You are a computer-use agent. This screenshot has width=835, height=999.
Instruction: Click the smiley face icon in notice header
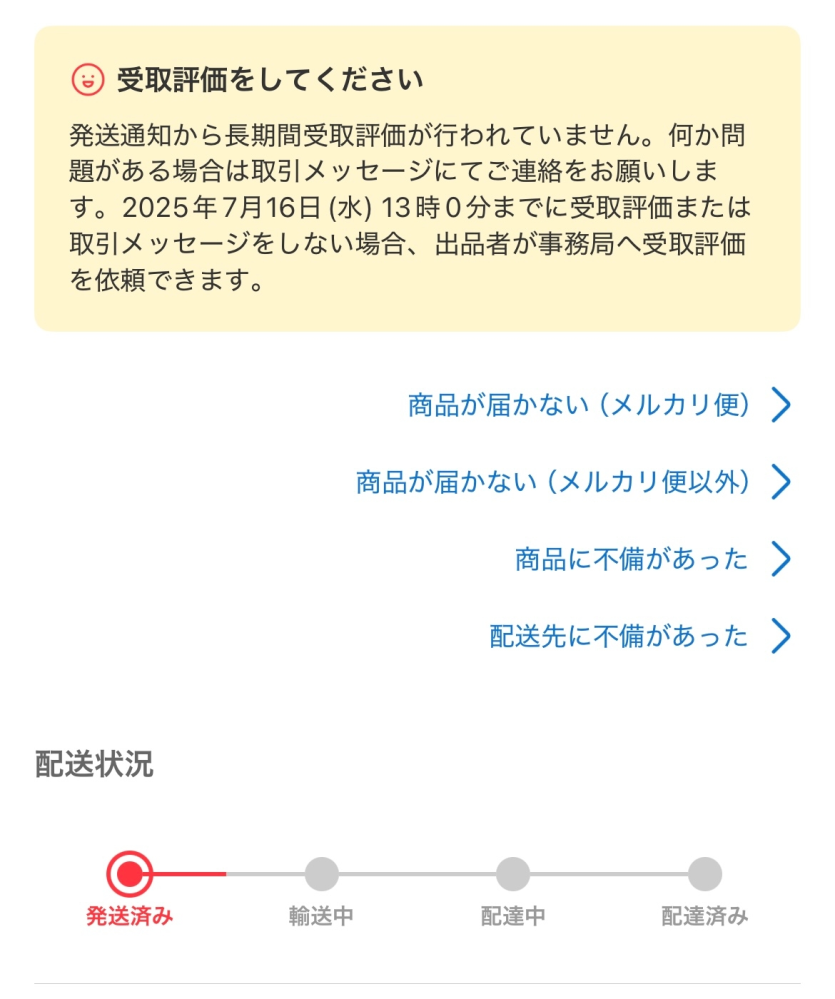click(x=89, y=77)
